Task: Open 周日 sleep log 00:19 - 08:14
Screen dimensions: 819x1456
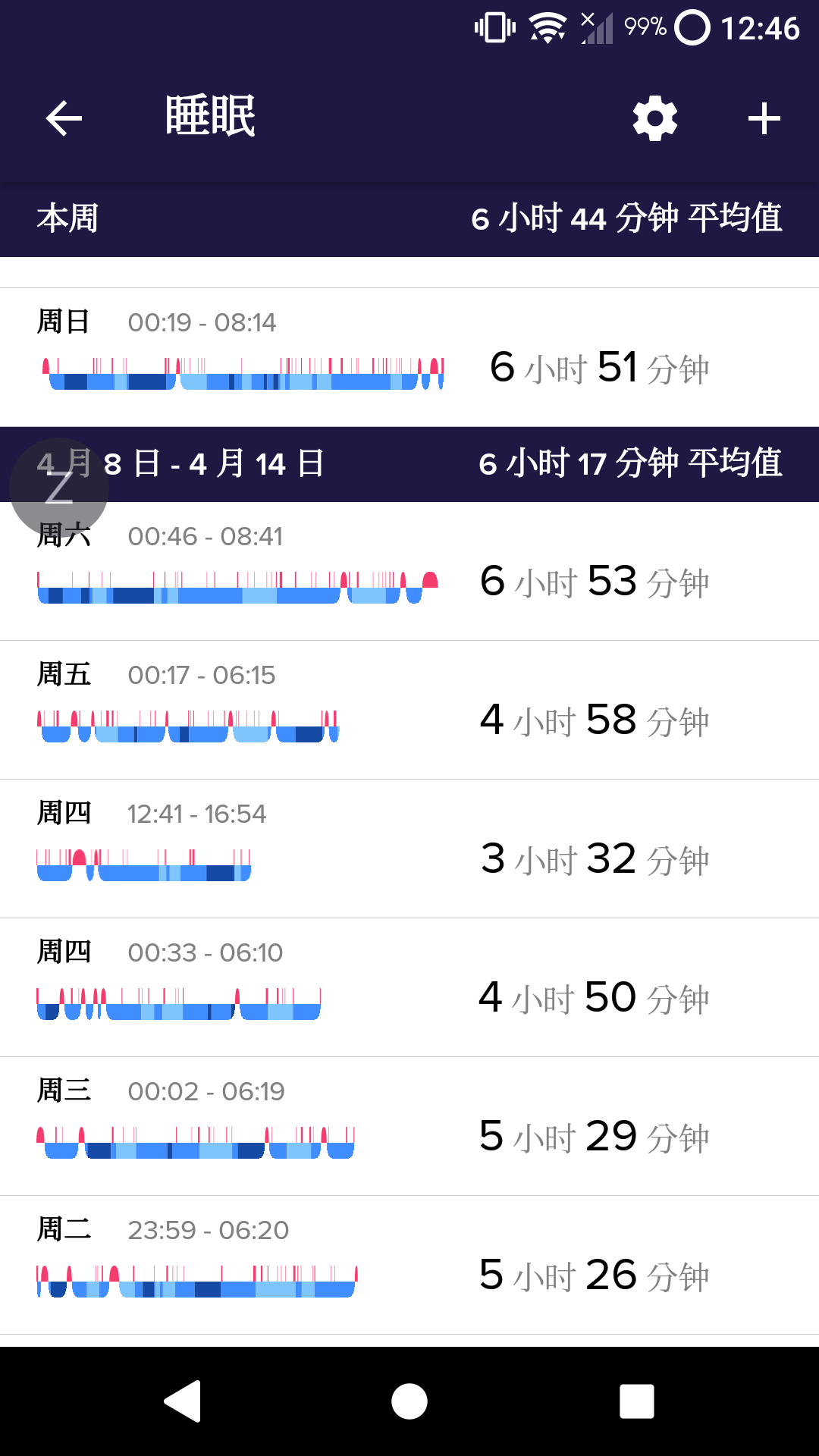Action: 409,356
